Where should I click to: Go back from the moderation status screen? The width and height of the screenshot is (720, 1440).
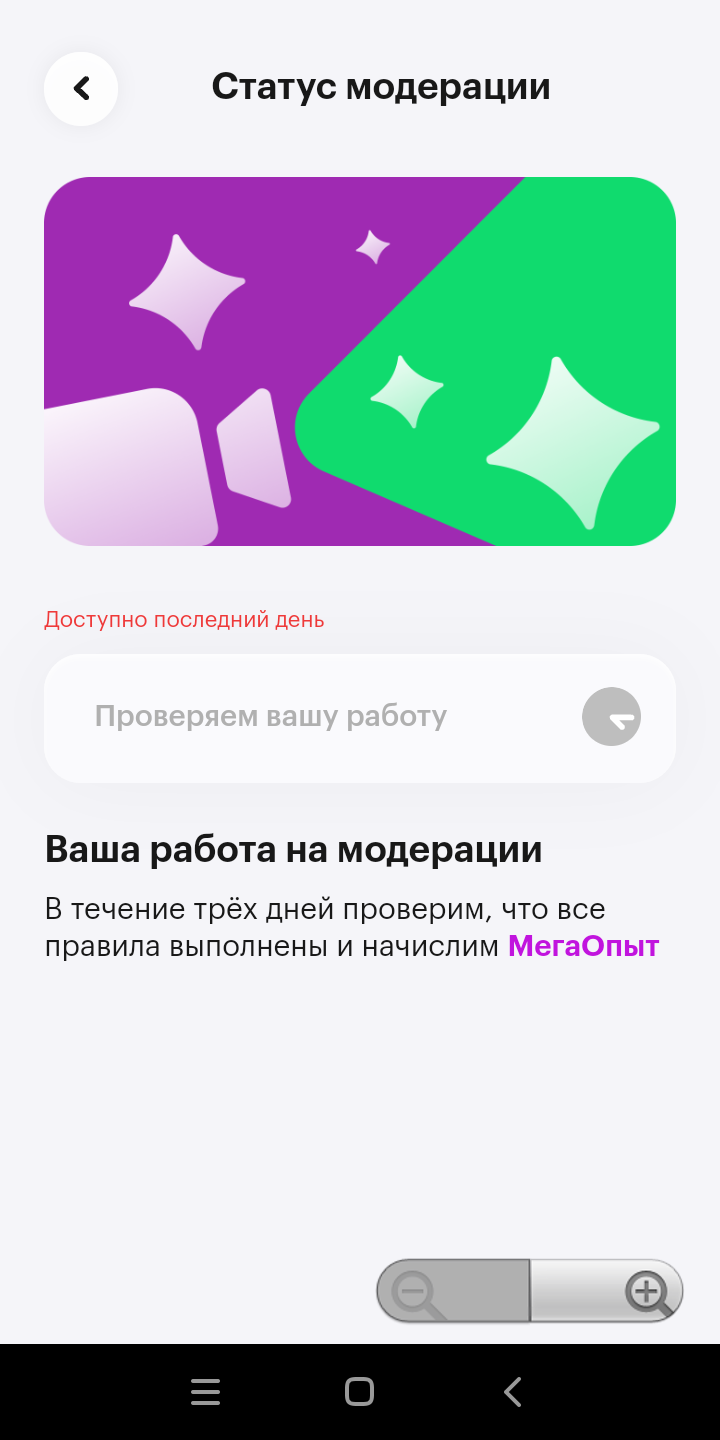click(81, 89)
